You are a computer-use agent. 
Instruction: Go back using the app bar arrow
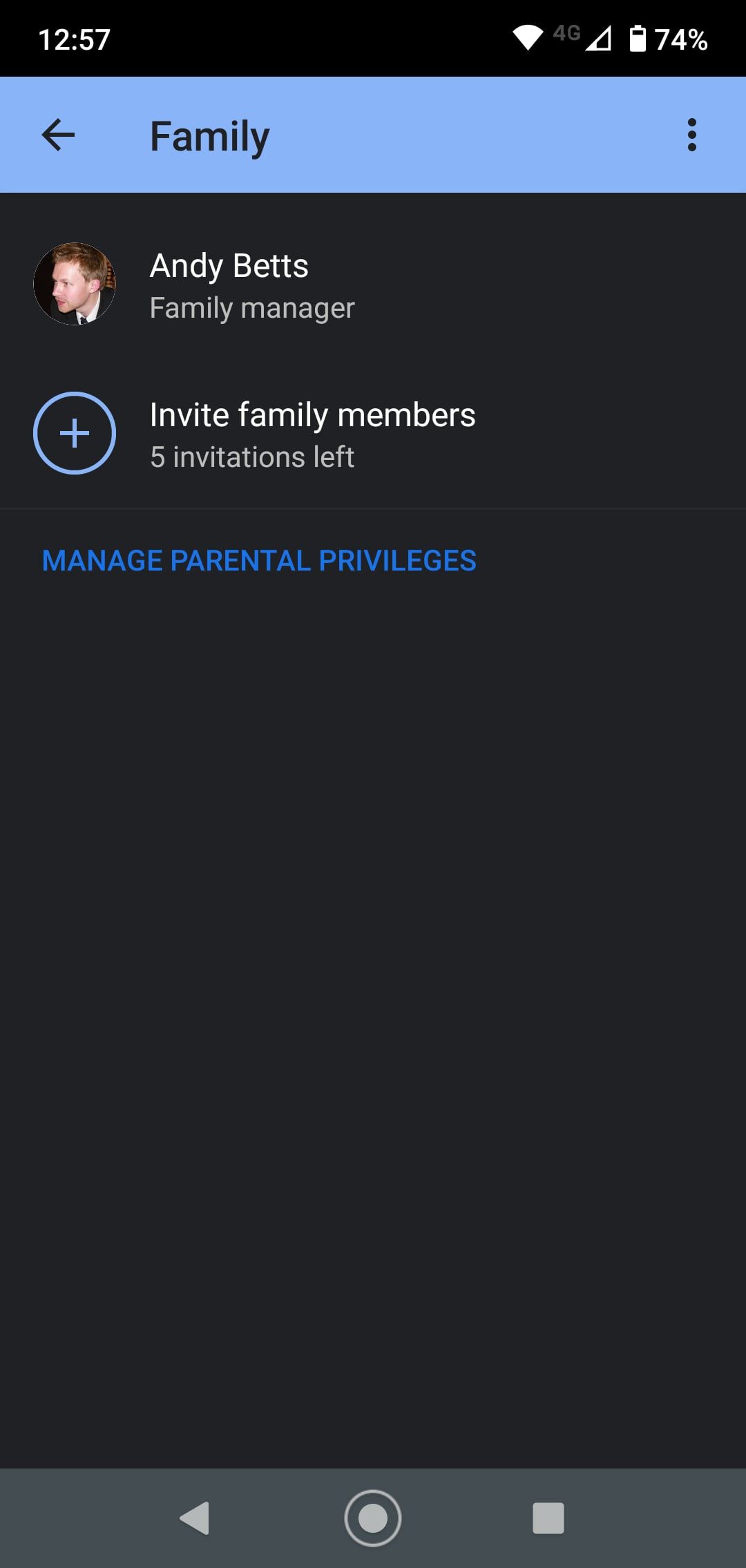58,135
